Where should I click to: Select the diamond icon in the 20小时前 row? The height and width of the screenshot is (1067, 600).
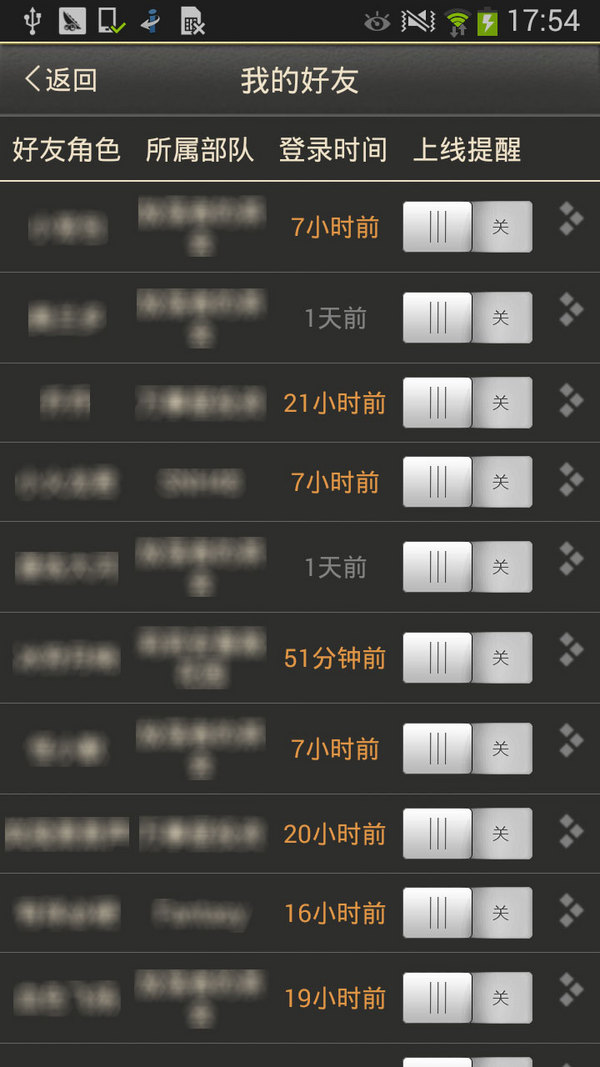pyautogui.click(x=571, y=831)
